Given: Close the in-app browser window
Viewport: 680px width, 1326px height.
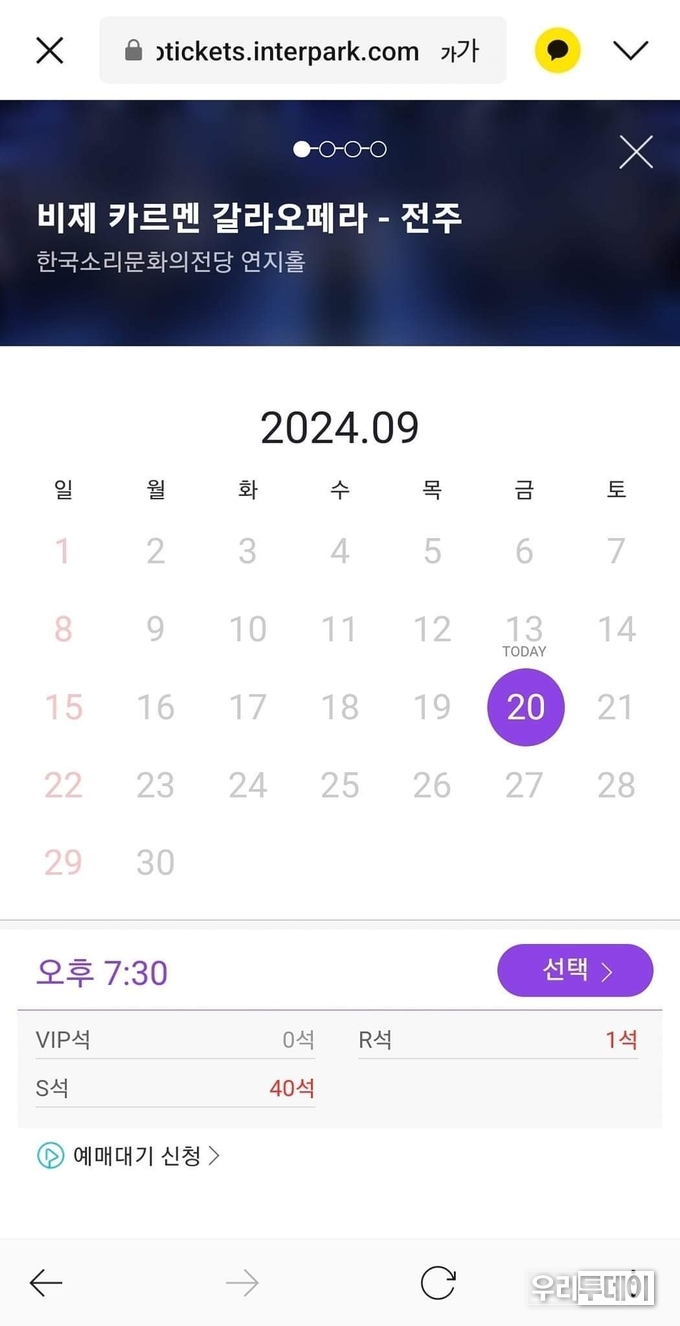Looking at the screenshot, I should pos(49,50).
